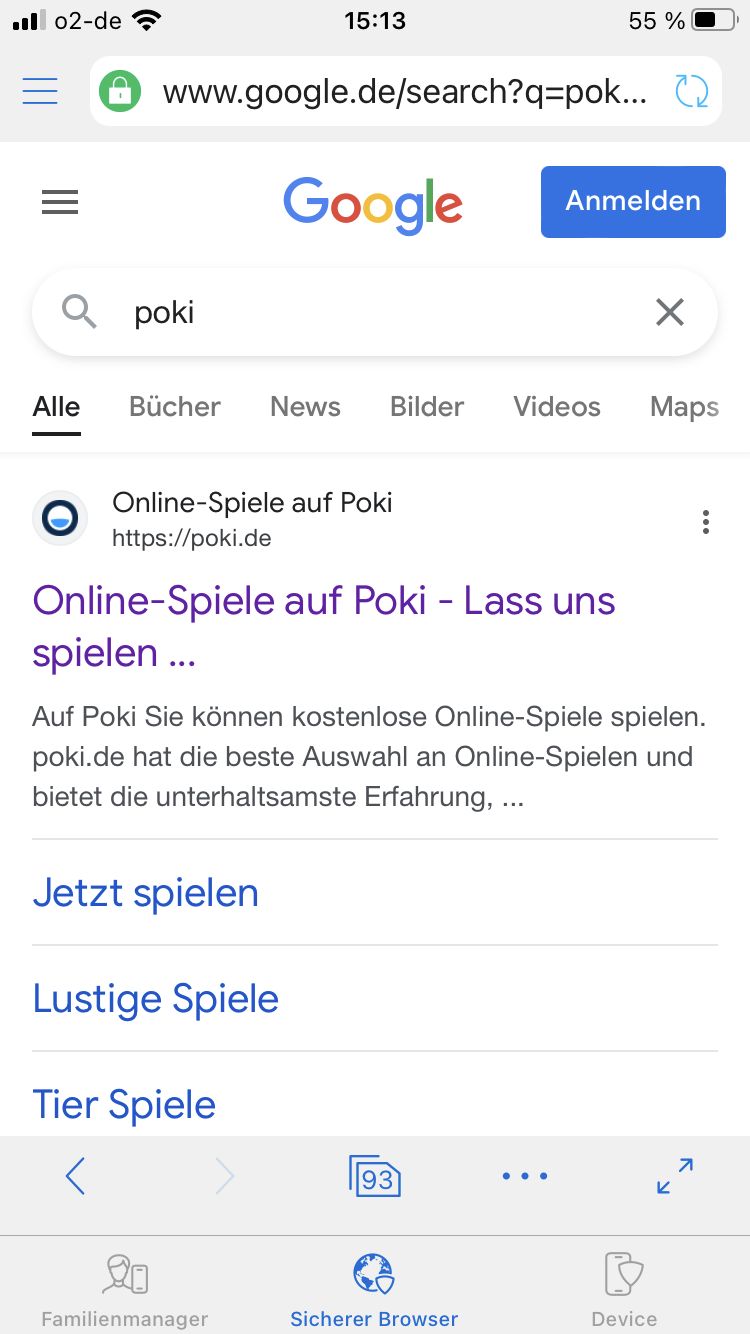Switch to the Familienmanager tab
Image resolution: width=750 pixels, height=1334 pixels.
pyautogui.click(x=125, y=1290)
